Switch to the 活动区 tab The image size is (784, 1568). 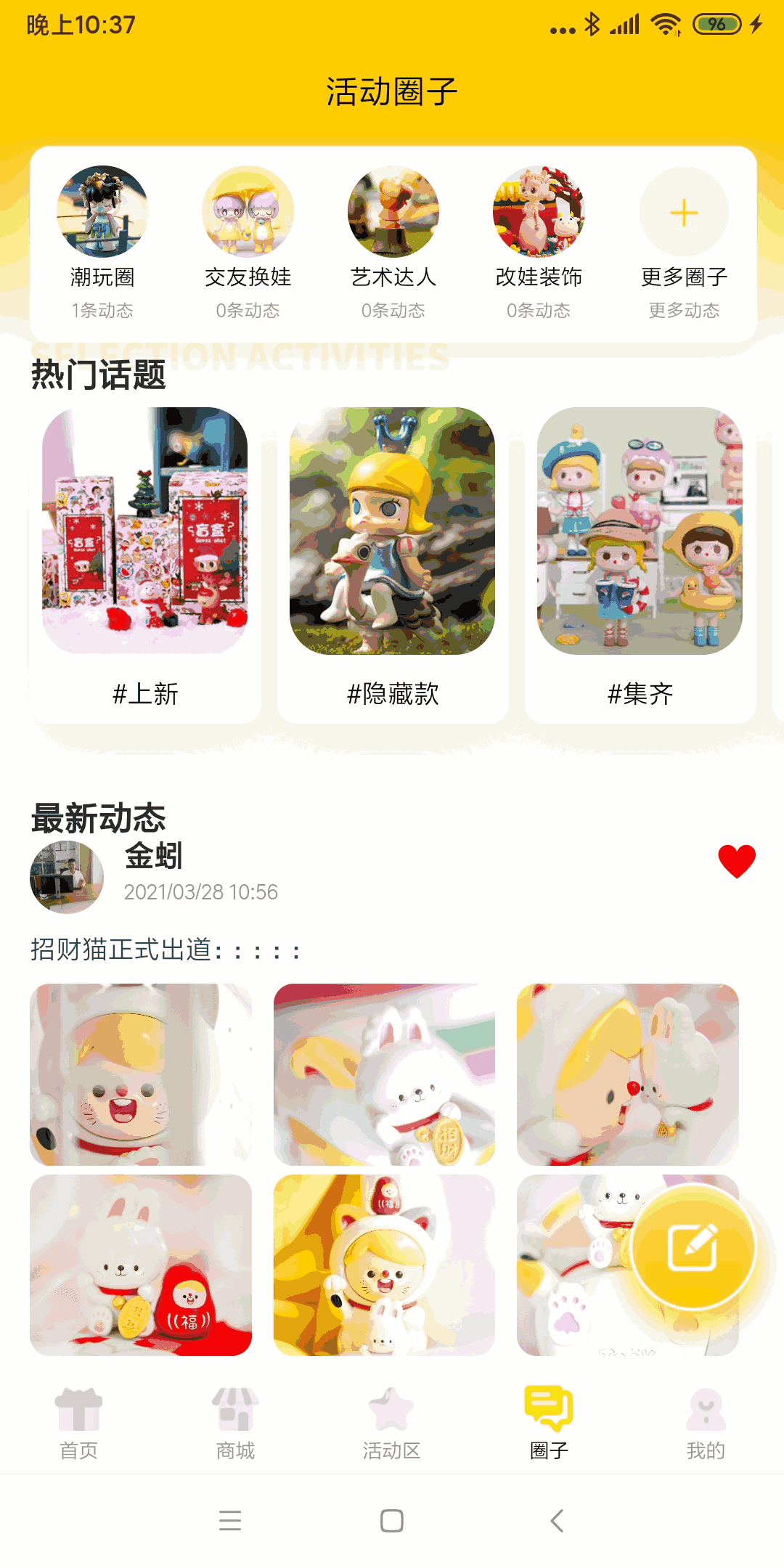pyautogui.click(x=392, y=1423)
